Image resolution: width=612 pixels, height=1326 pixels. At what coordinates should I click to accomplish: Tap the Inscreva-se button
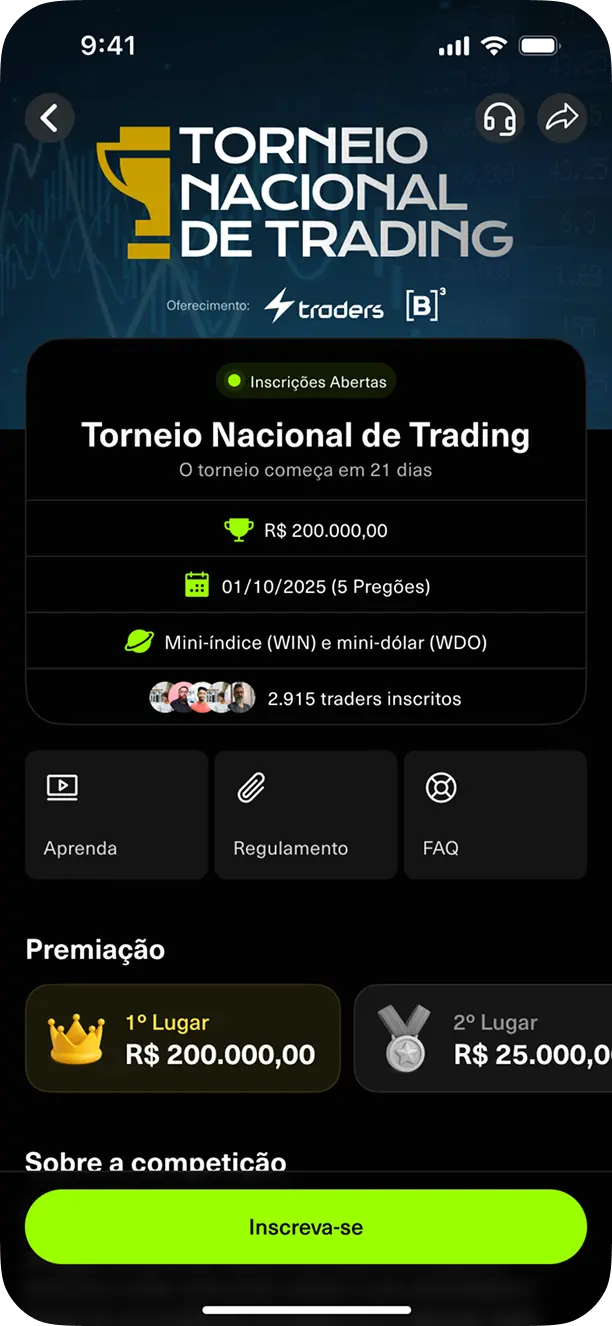[x=305, y=1226]
